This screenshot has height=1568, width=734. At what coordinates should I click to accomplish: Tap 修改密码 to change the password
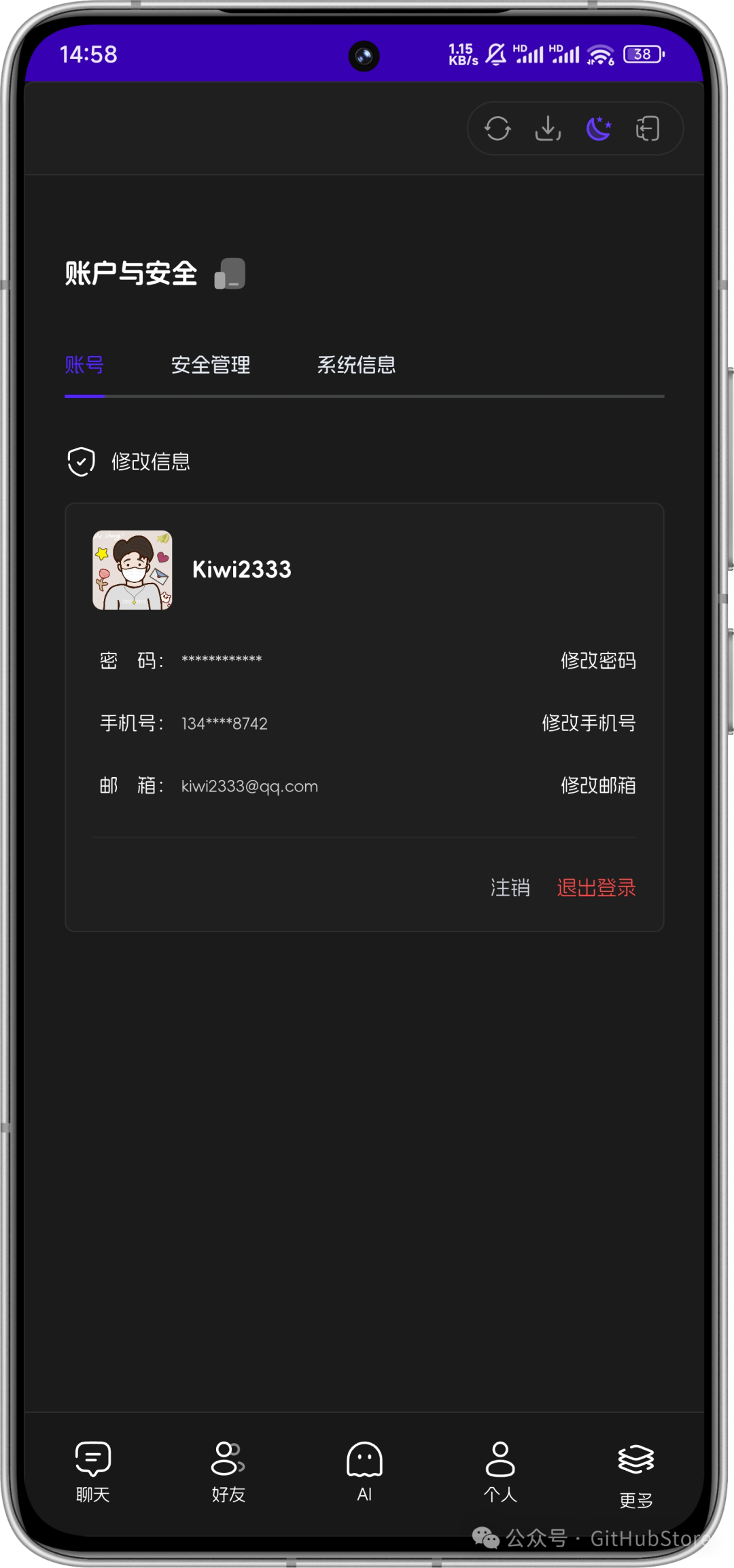(x=599, y=660)
